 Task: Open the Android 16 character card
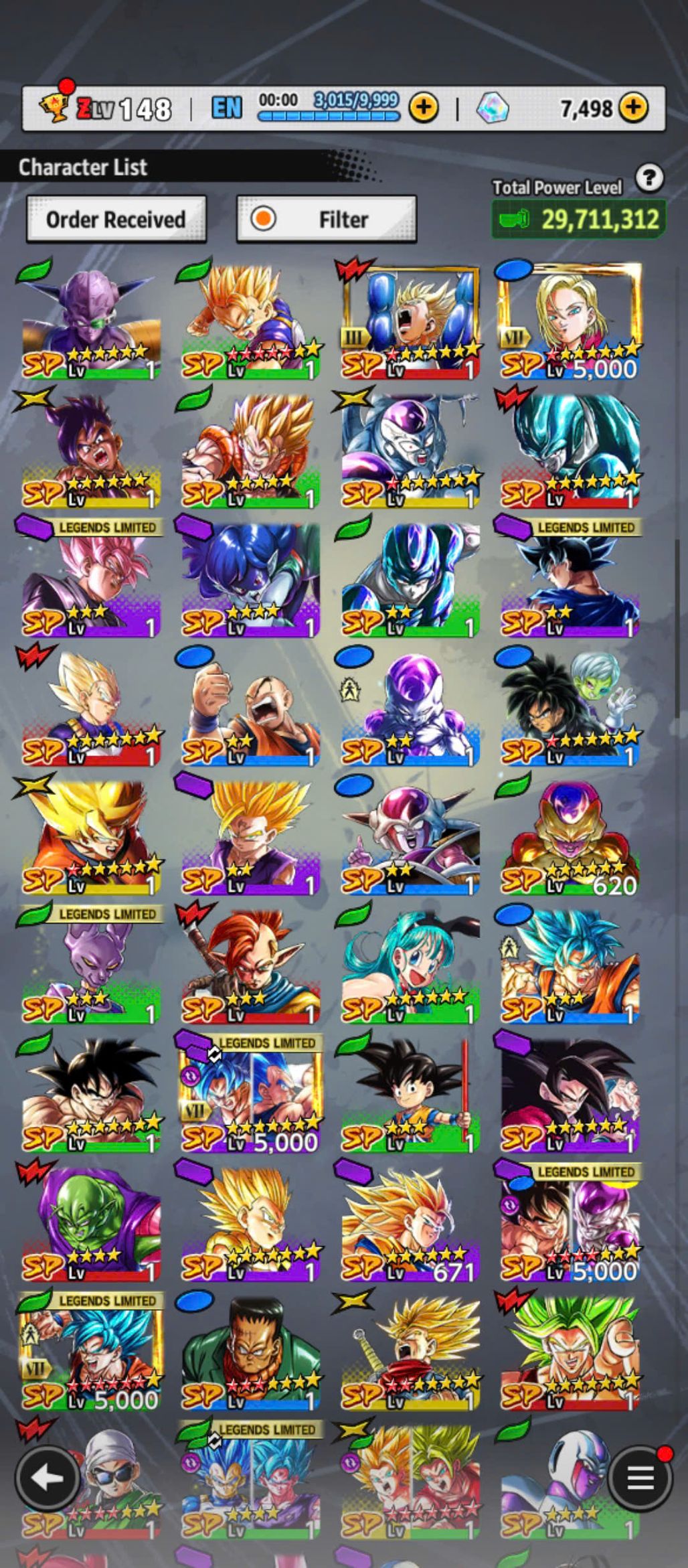coord(250,1353)
